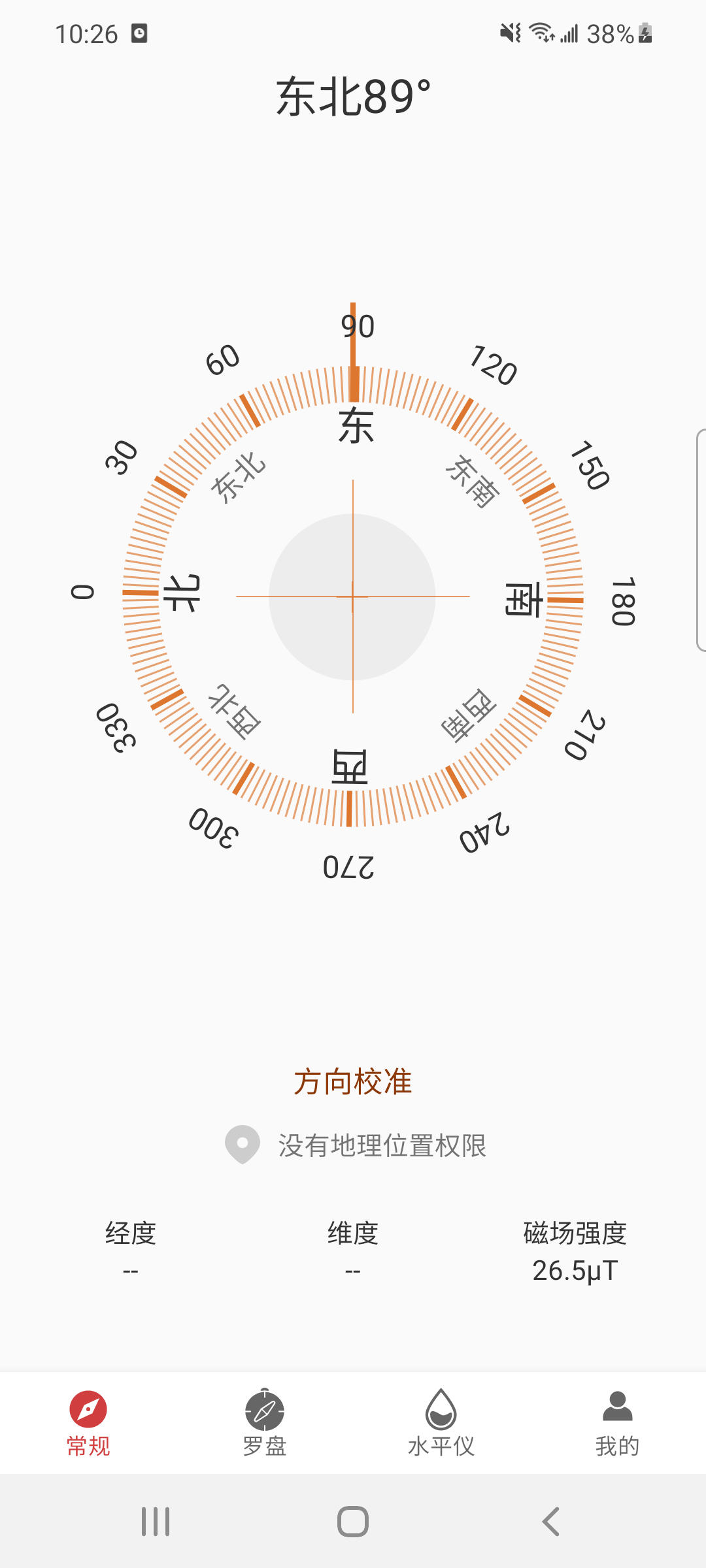Return to the home screen
The height and width of the screenshot is (1568, 706).
[x=353, y=1522]
